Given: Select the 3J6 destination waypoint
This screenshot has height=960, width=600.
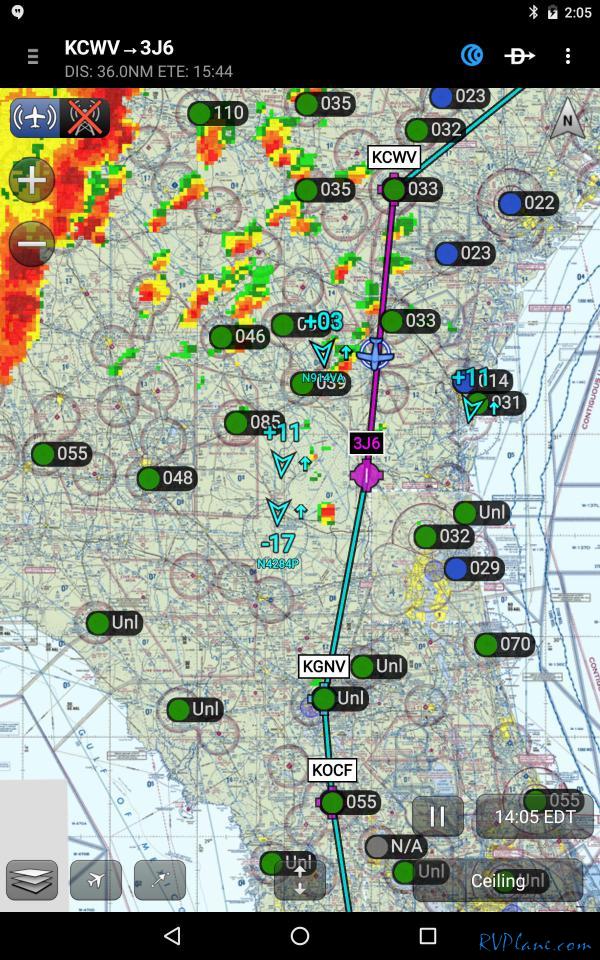Looking at the screenshot, I should [x=366, y=443].
